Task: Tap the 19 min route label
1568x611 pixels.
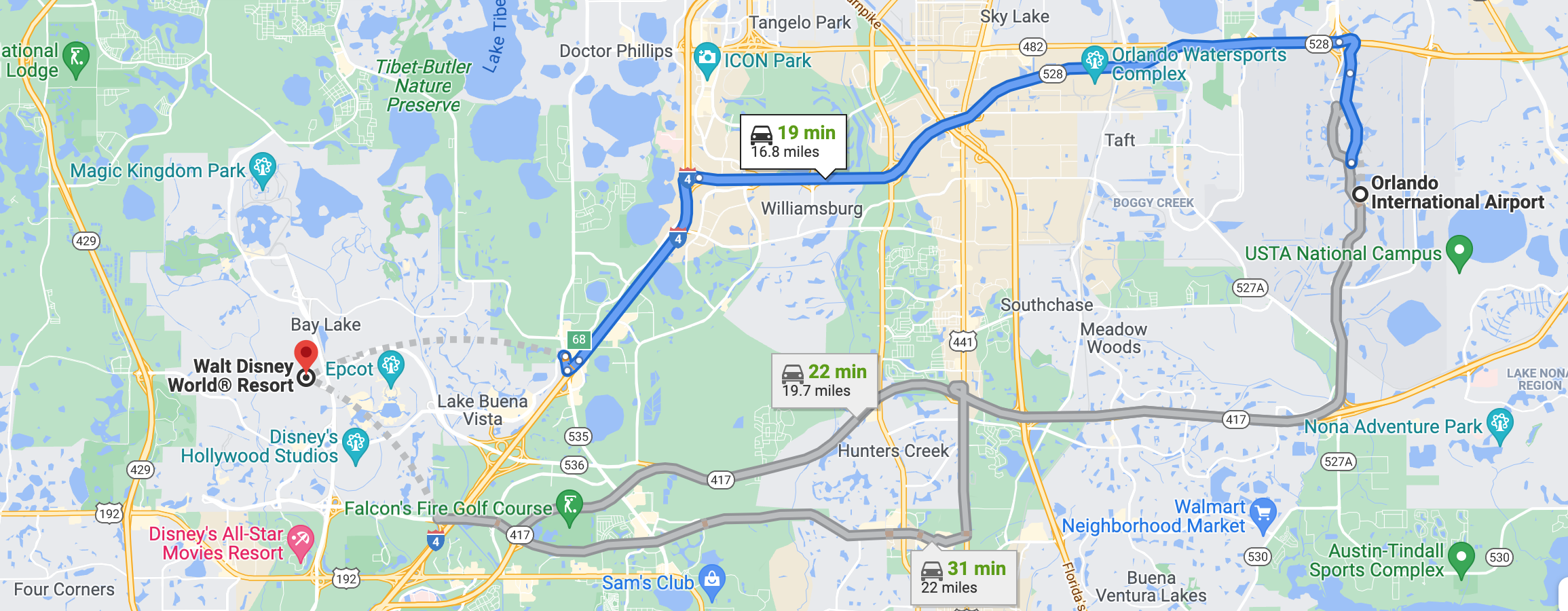Action: point(793,142)
